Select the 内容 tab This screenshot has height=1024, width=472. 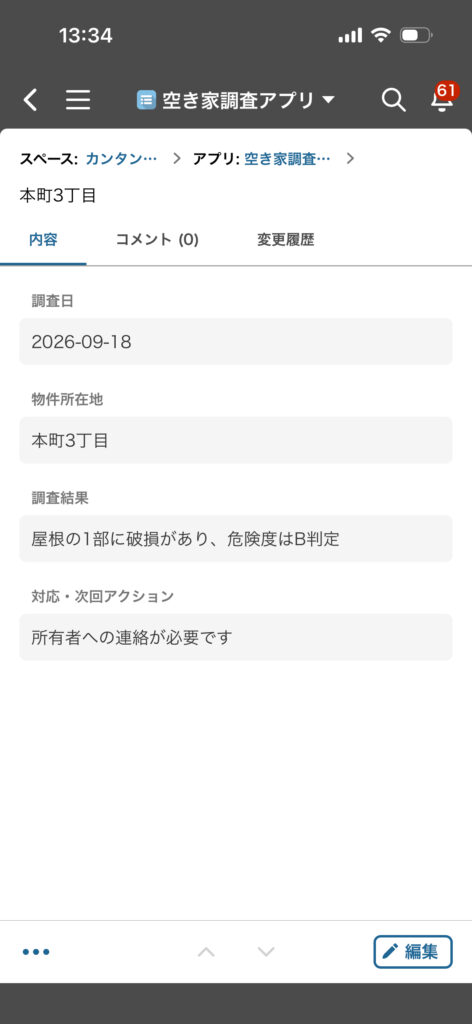click(x=43, y=240)
